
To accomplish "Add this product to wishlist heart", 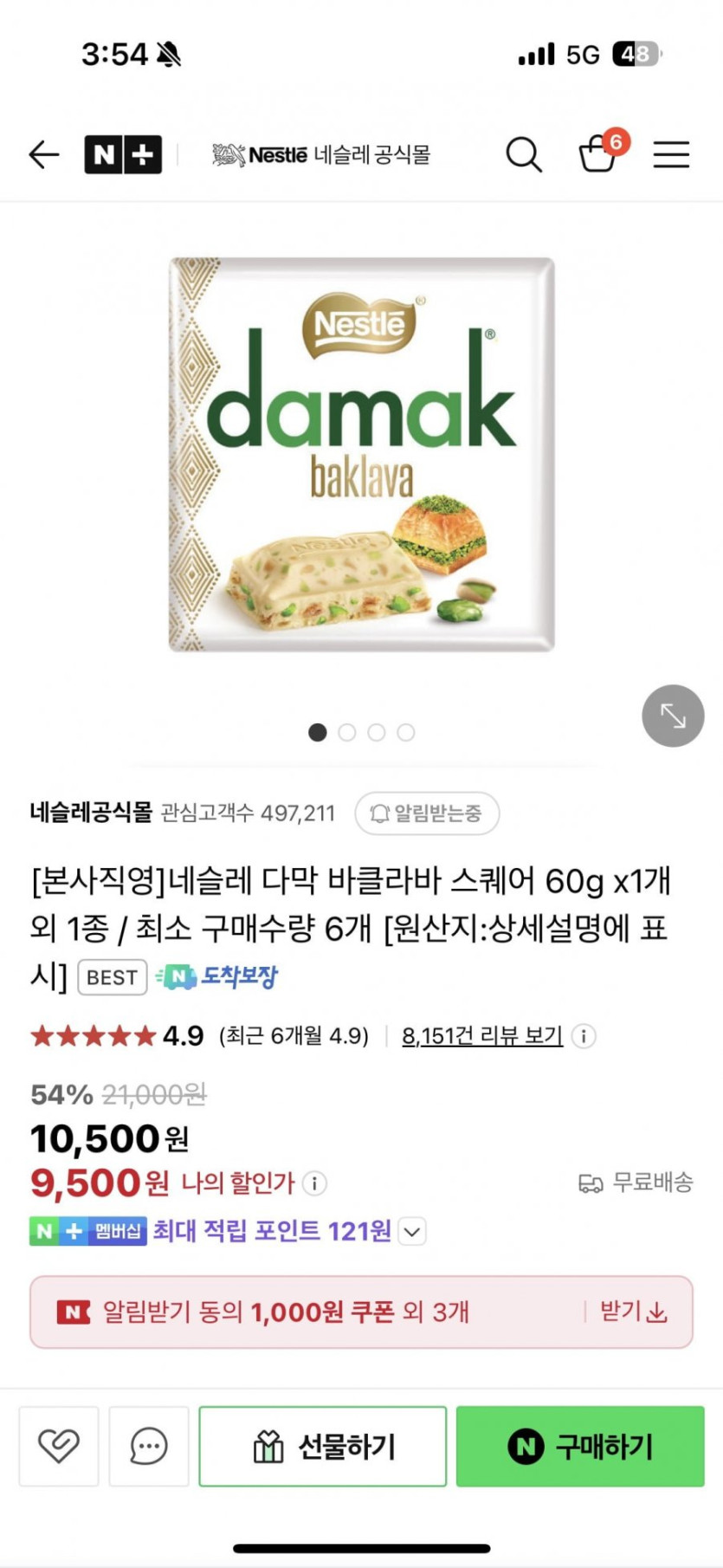I will [59, 1446].
